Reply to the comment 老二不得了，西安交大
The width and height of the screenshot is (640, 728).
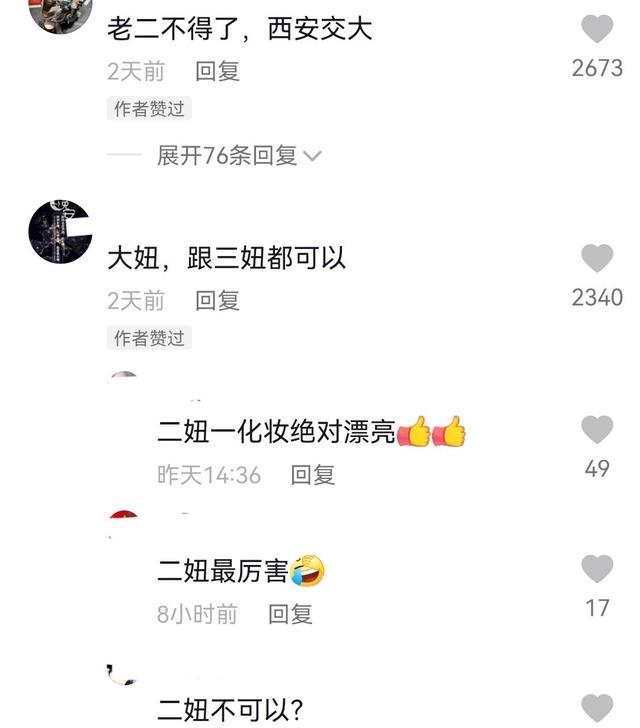tap(217, 71)
